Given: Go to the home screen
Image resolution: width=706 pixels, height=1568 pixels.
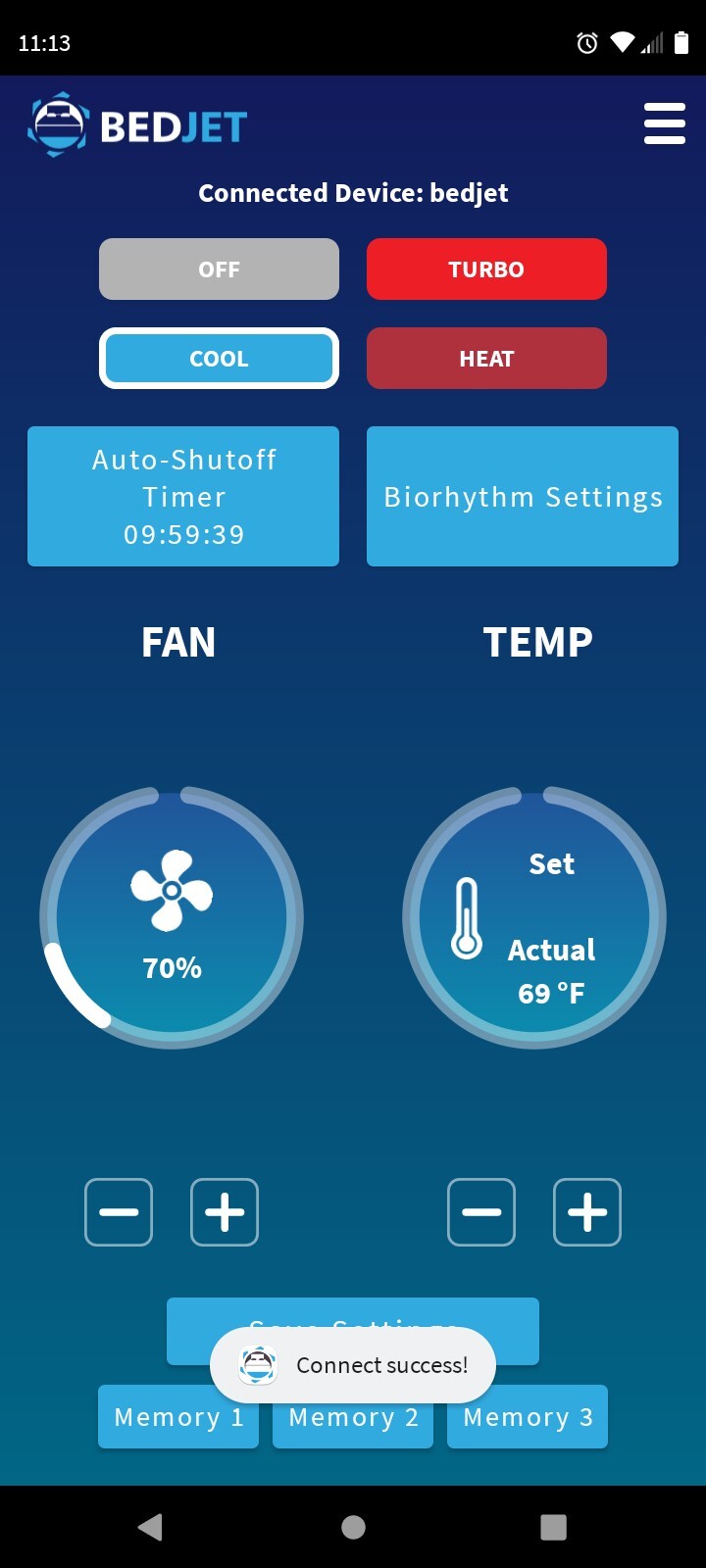Looking at the screenshot, I should (353, 1527).
